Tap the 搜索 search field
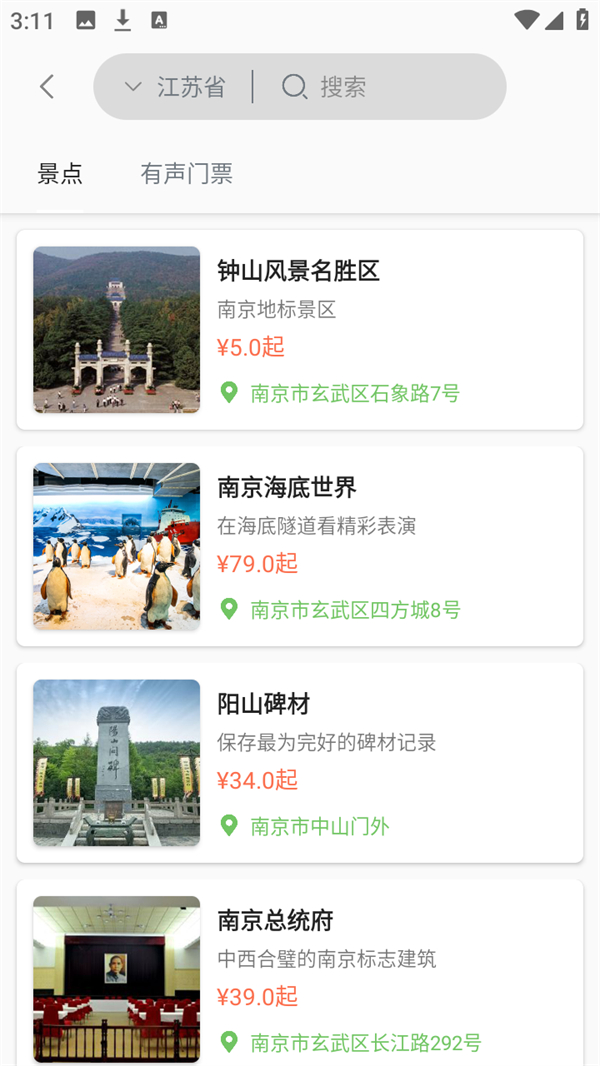This screenshot has height=1066, width=600. pos(380,87)
